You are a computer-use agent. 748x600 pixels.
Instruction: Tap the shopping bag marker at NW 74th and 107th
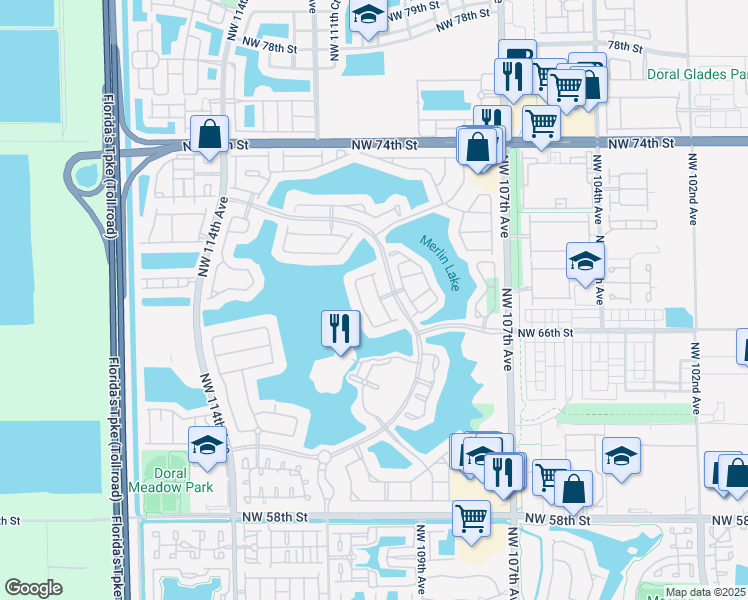click(478, 150)
